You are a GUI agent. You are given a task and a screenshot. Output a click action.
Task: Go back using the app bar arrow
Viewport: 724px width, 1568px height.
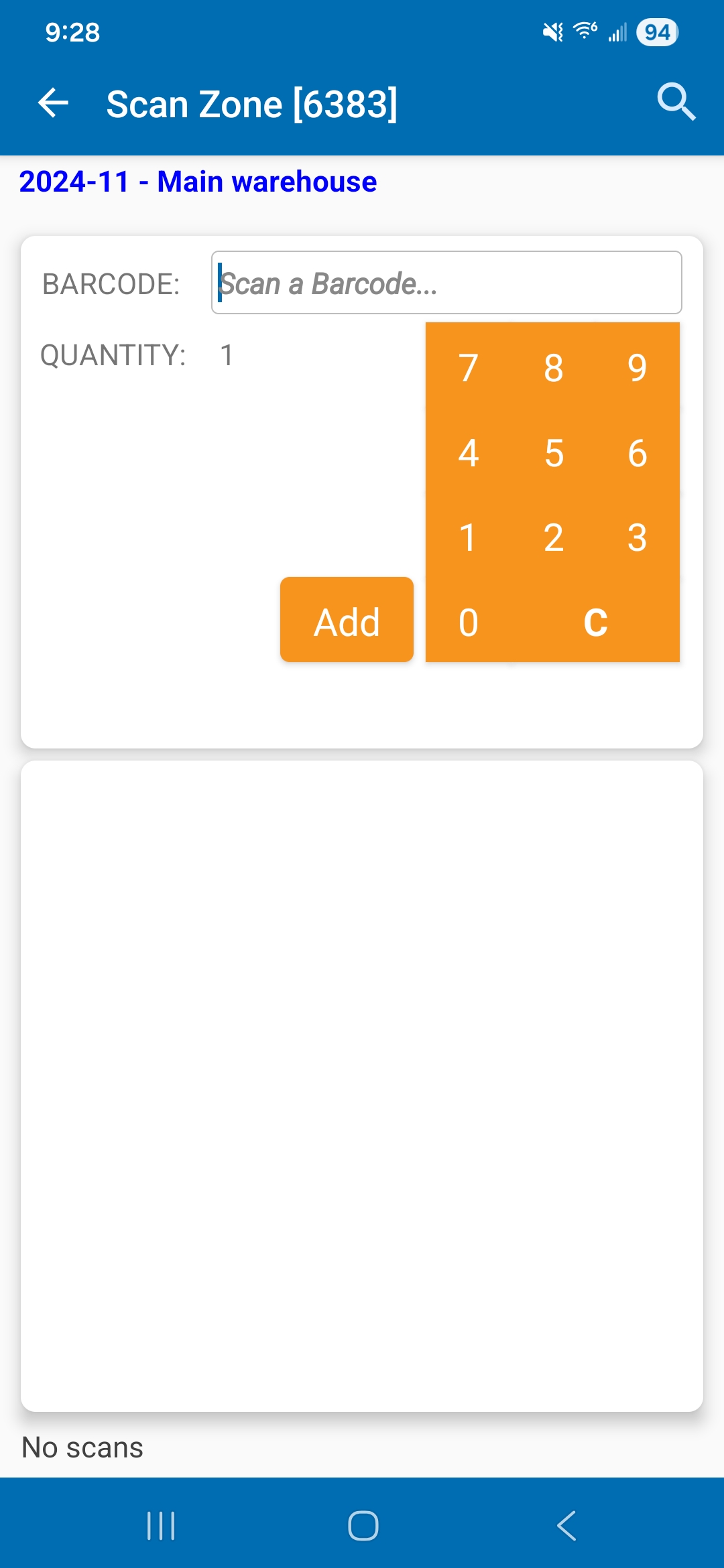(x=54, y=103)
